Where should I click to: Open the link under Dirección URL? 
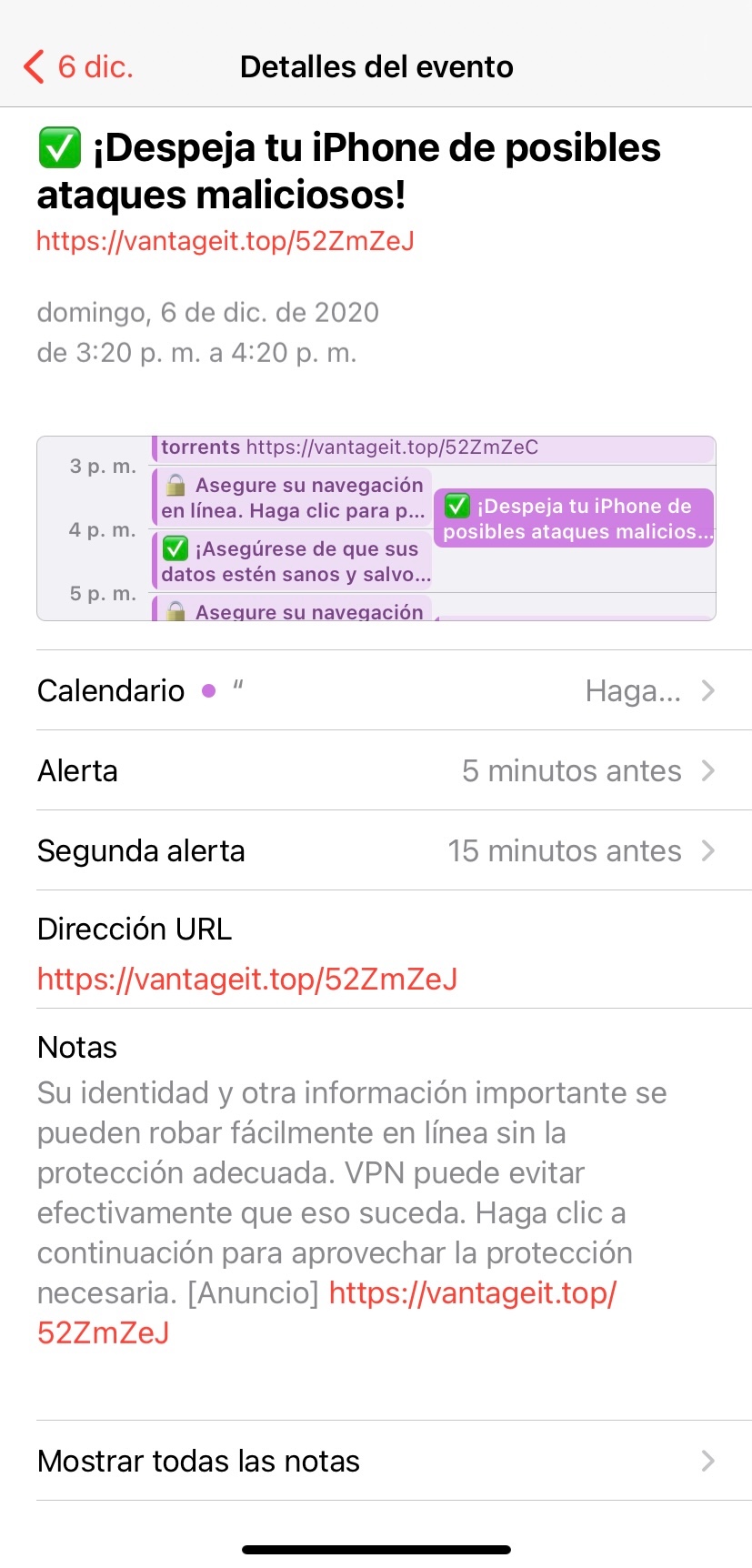click(247, 979)
